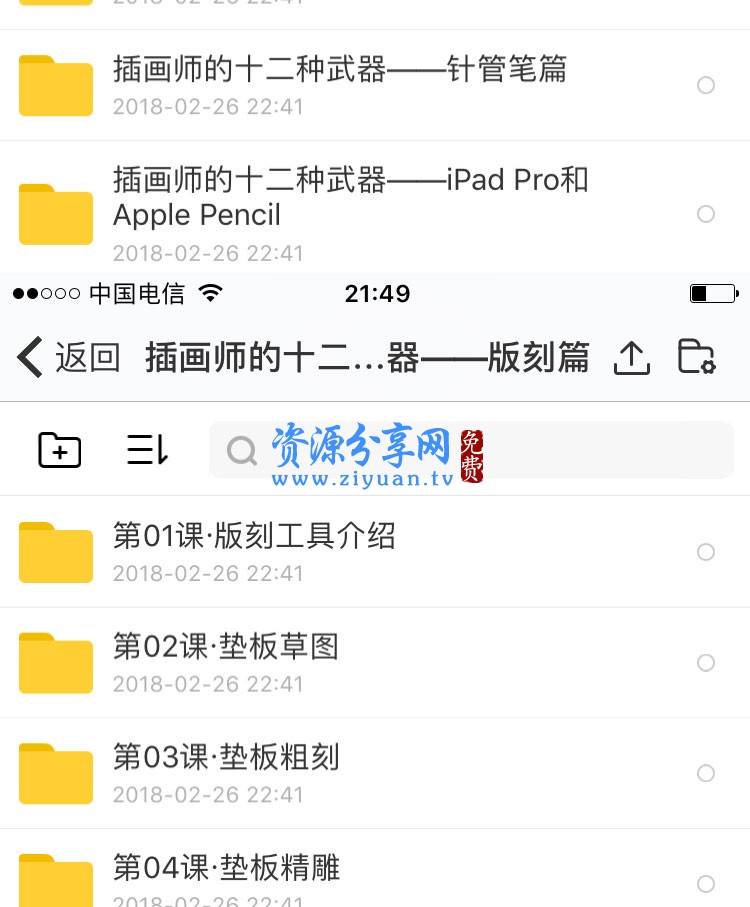Select the circle next to 针管笔篇 folder

click(706, 85)
